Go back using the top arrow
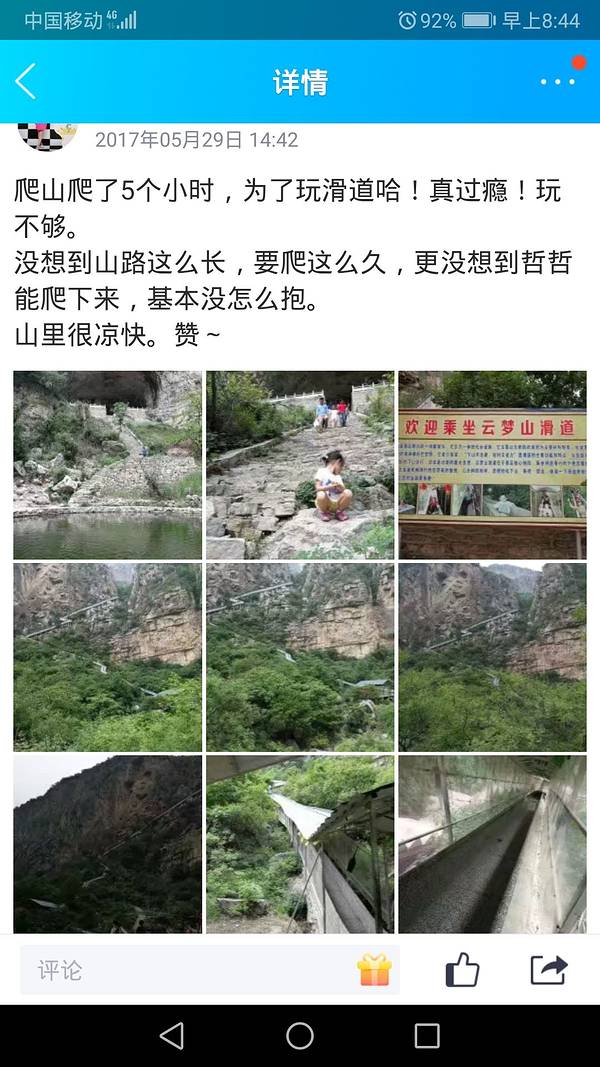The height and width of the screenshot is (1067, 600). pos(27,81)
